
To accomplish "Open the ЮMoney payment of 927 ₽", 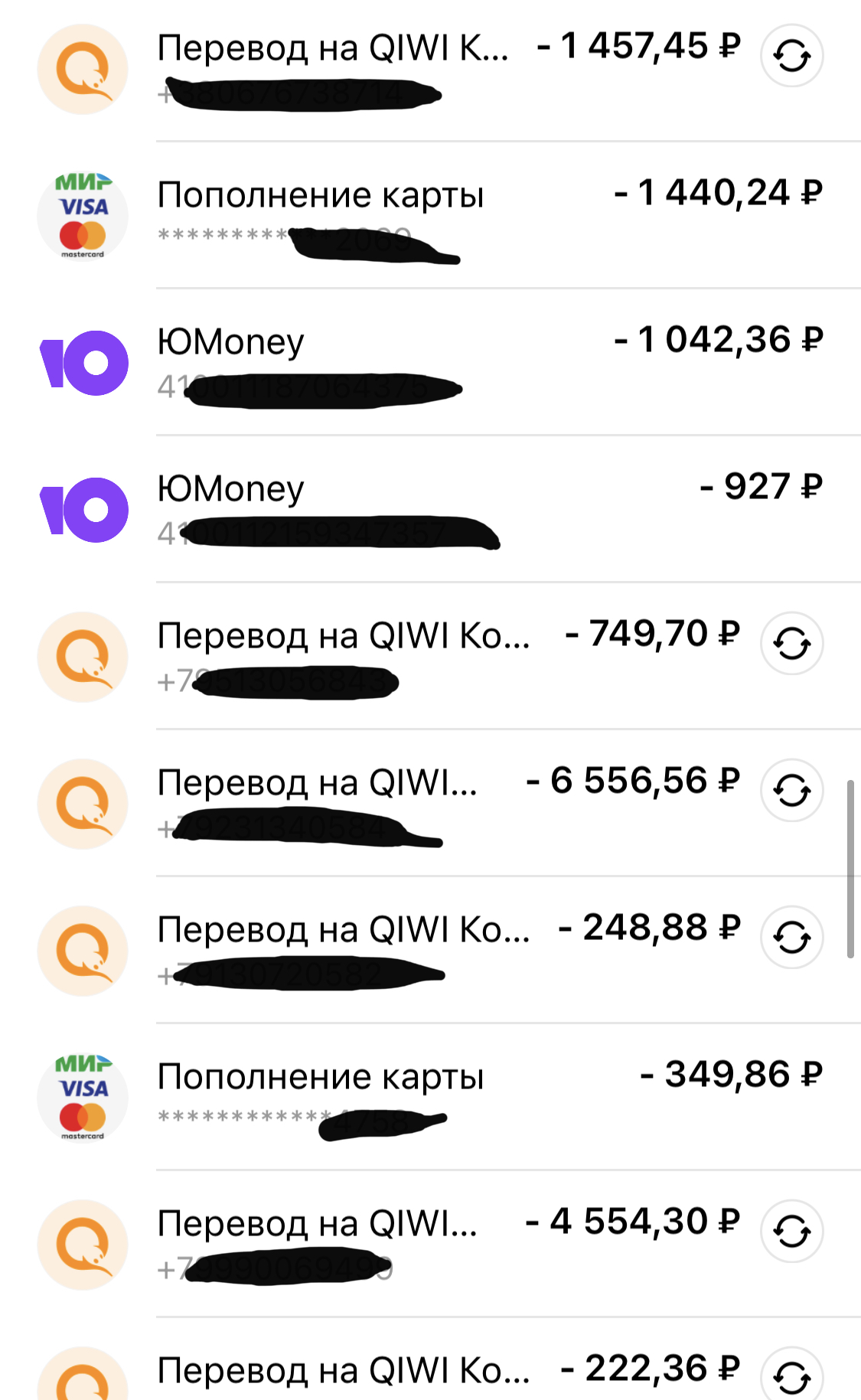I will [430, 509].
